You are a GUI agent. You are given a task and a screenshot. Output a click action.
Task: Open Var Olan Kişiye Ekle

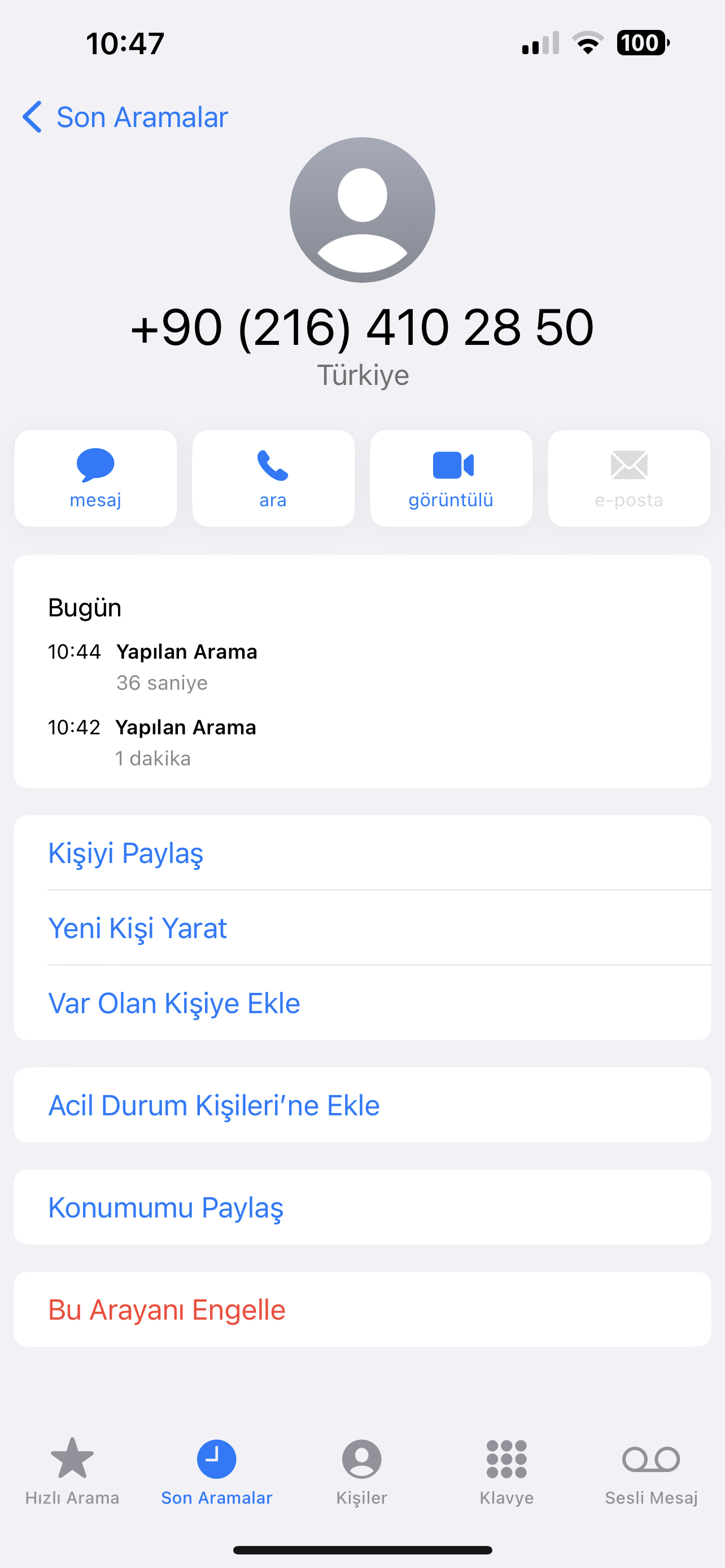[x=362, y=1002]
